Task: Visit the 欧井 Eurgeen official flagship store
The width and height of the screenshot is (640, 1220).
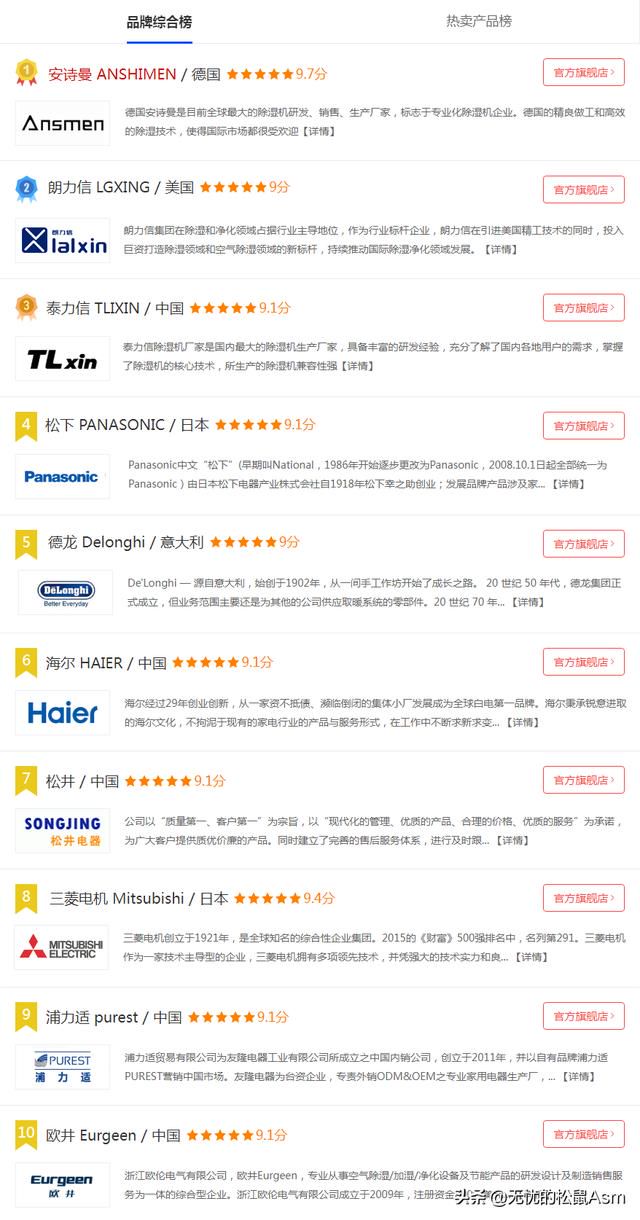Action: pos(583,1133)
